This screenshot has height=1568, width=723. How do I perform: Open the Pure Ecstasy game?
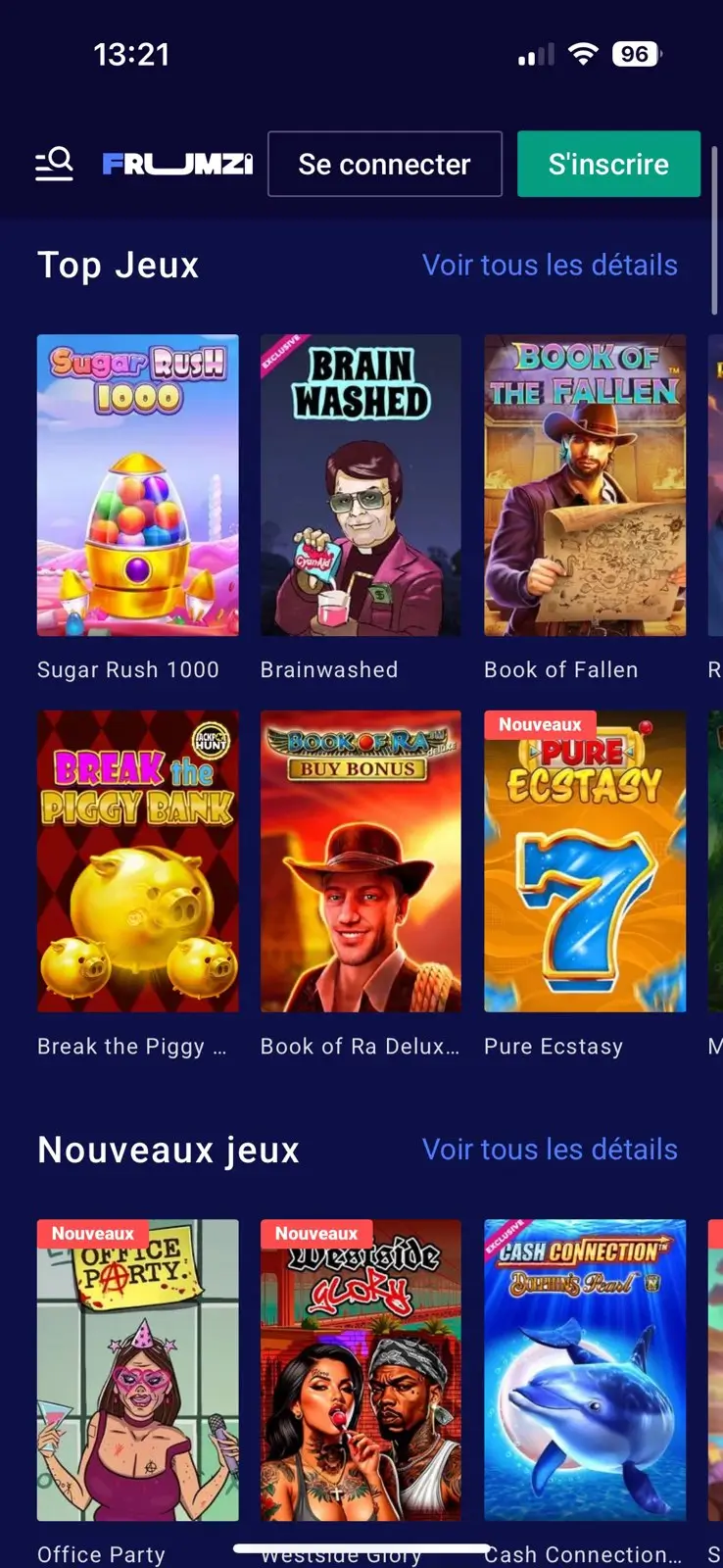click(585, 861)
